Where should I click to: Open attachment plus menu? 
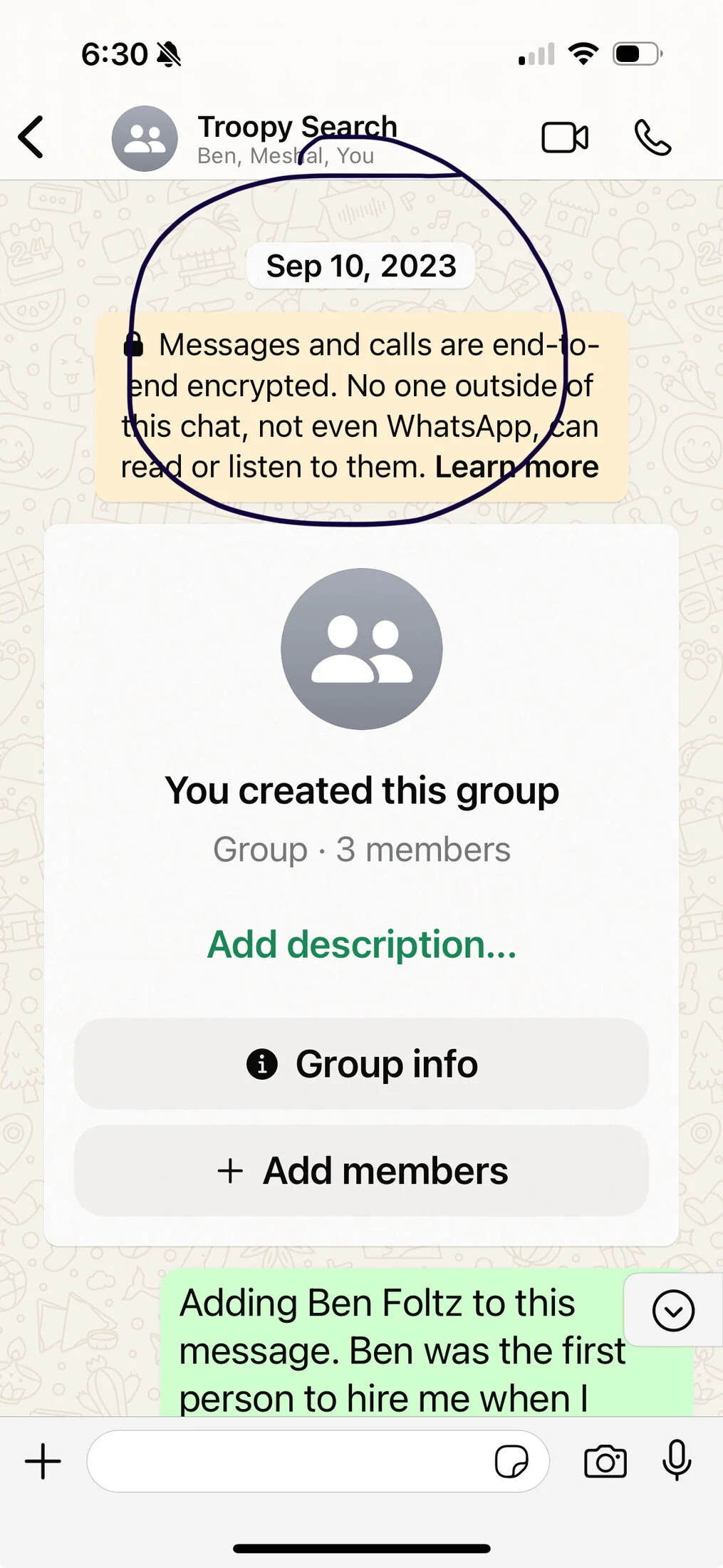43,1461
